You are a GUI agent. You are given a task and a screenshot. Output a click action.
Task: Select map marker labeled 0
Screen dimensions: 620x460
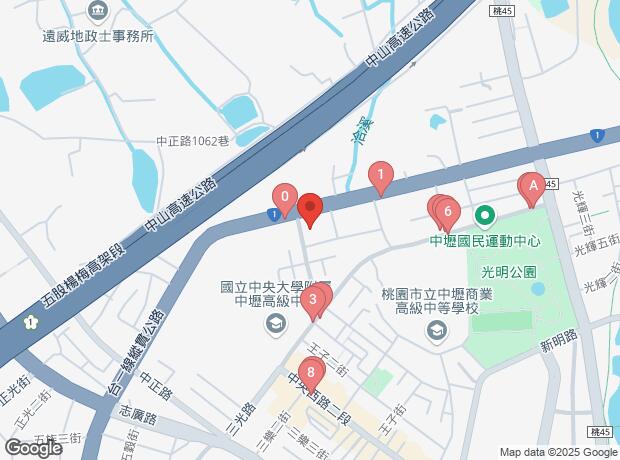285,199
